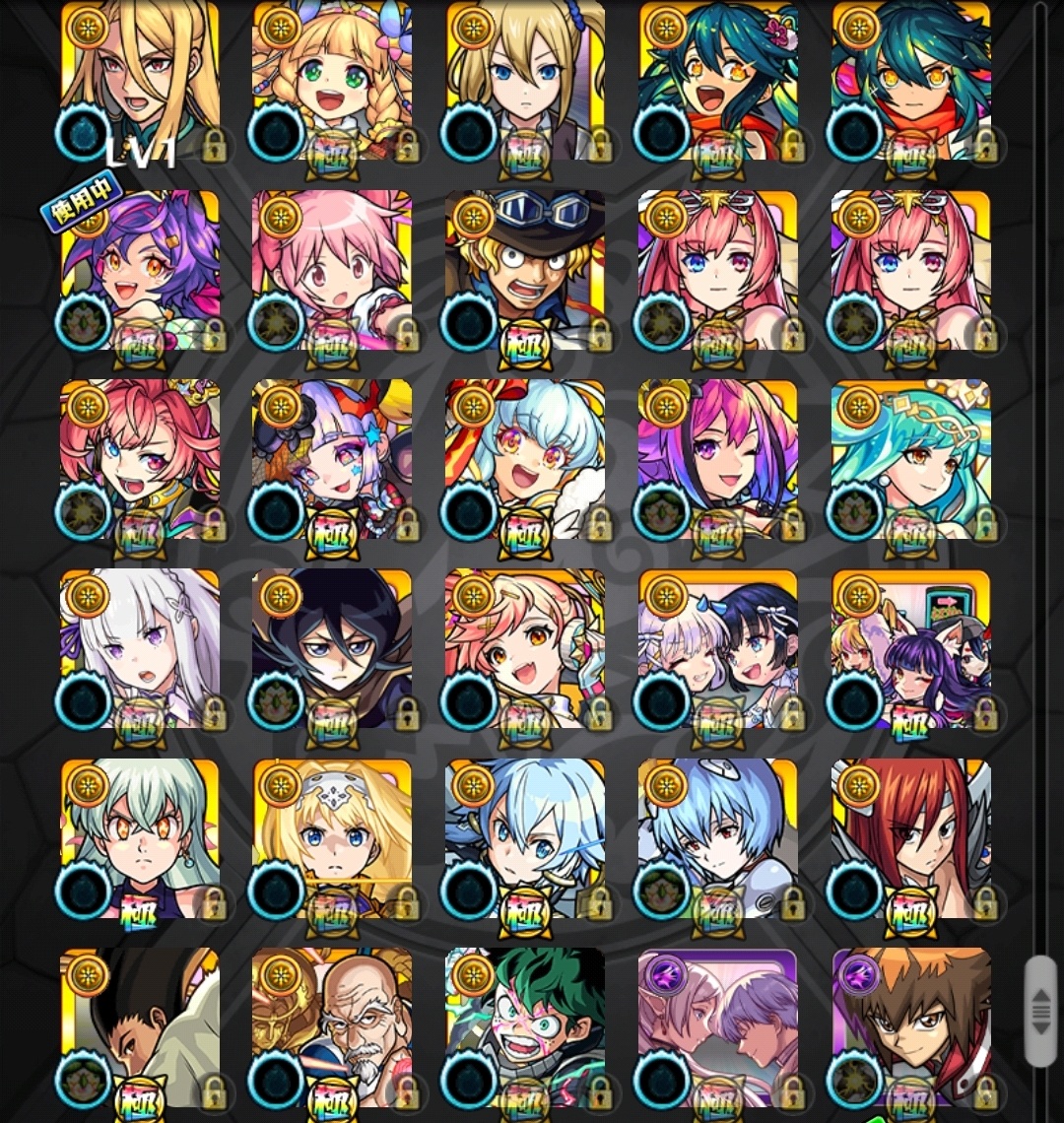The height and width of the screenshot is (1123, 1064).
Task: Select the teal-haired character with red scarf
Action: pyautogui.click(x=910, y=81)
